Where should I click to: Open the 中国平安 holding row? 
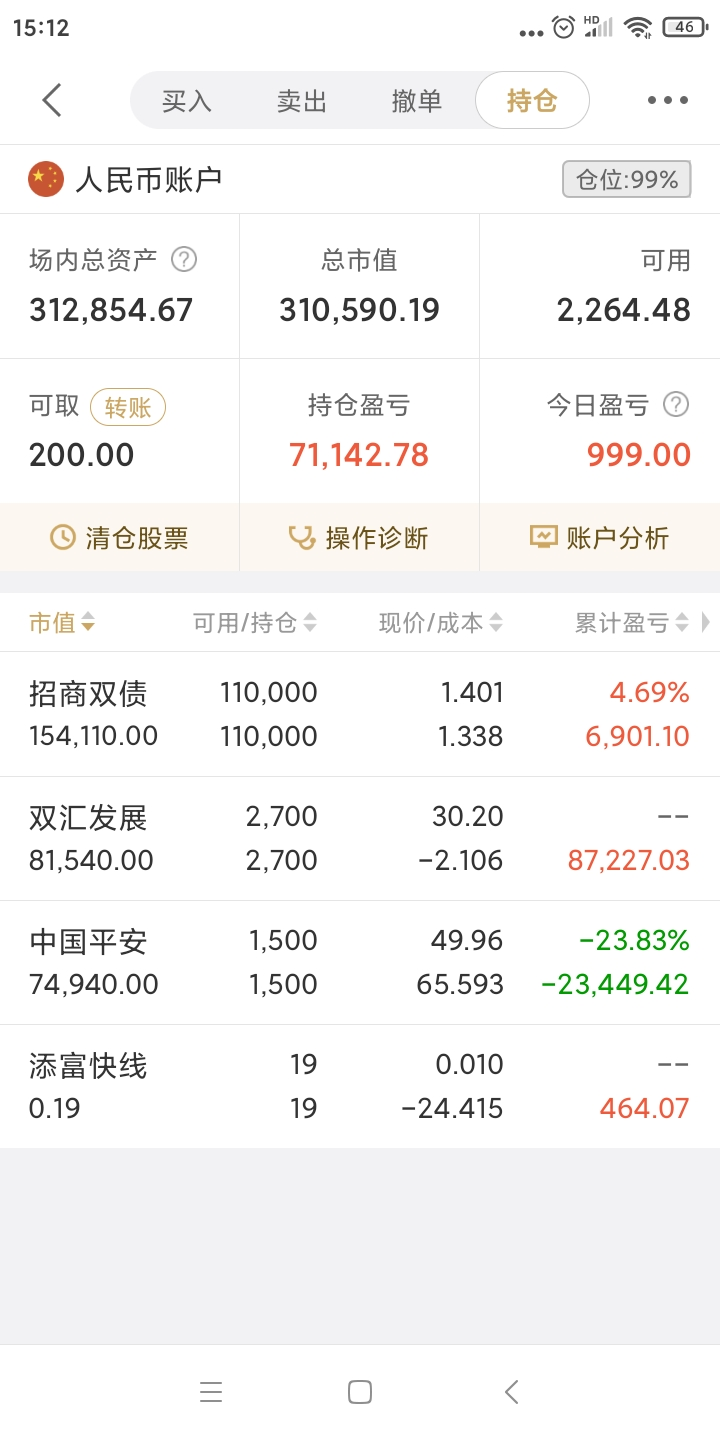[360, 962]
